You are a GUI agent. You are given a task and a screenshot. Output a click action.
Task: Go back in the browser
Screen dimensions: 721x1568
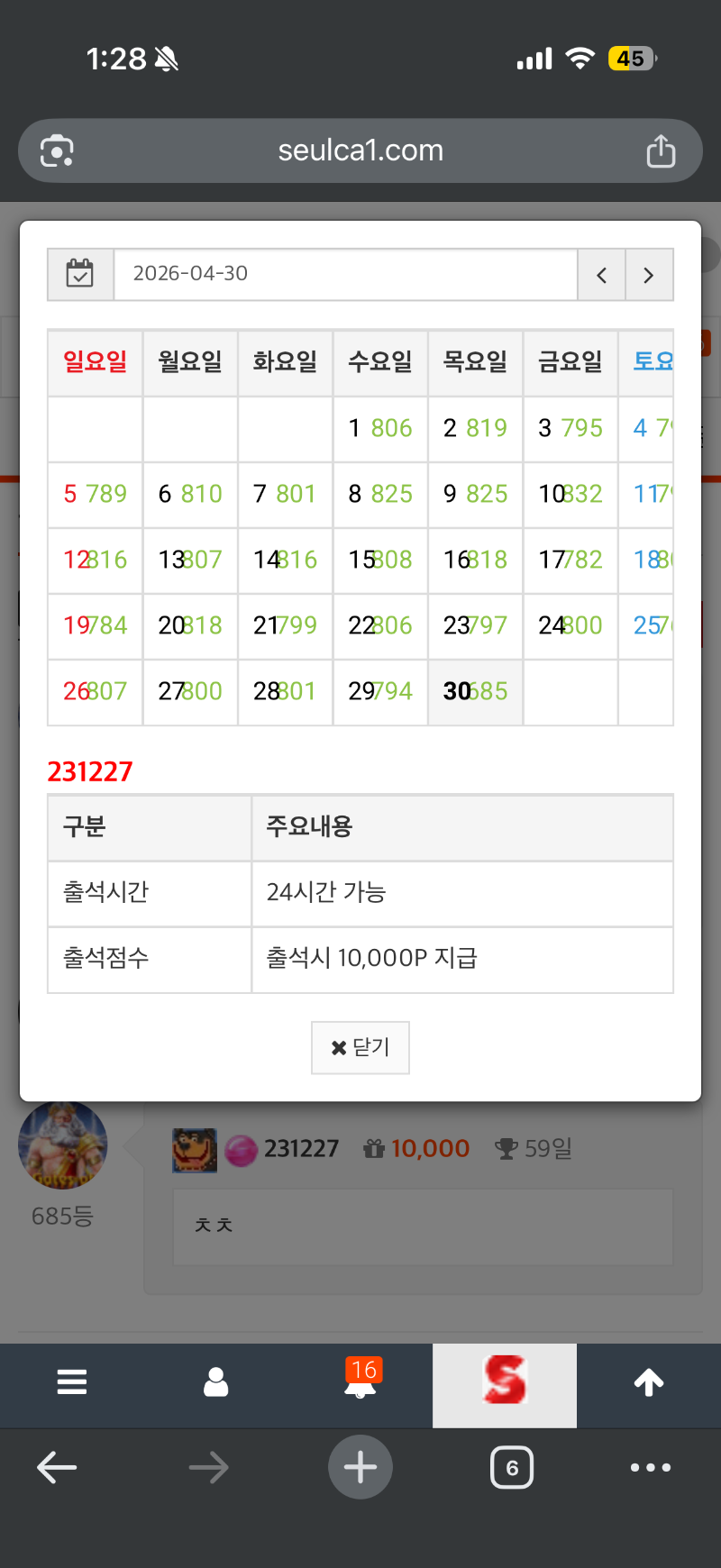pos(57,1467)
